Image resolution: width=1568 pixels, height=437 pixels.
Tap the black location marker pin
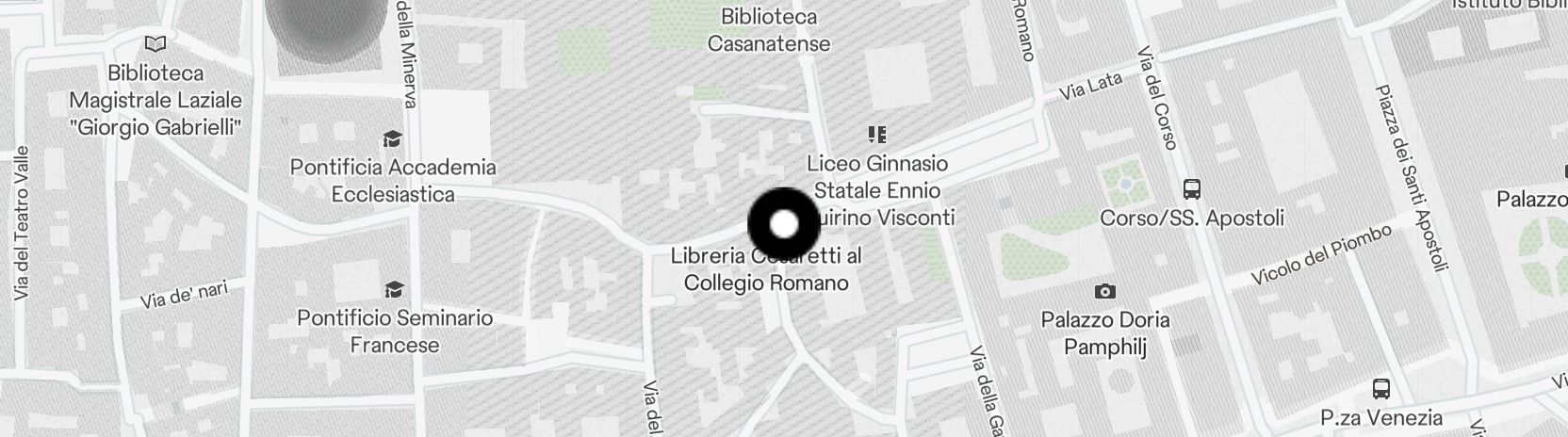pyautogui.click(x=784, y=224)
